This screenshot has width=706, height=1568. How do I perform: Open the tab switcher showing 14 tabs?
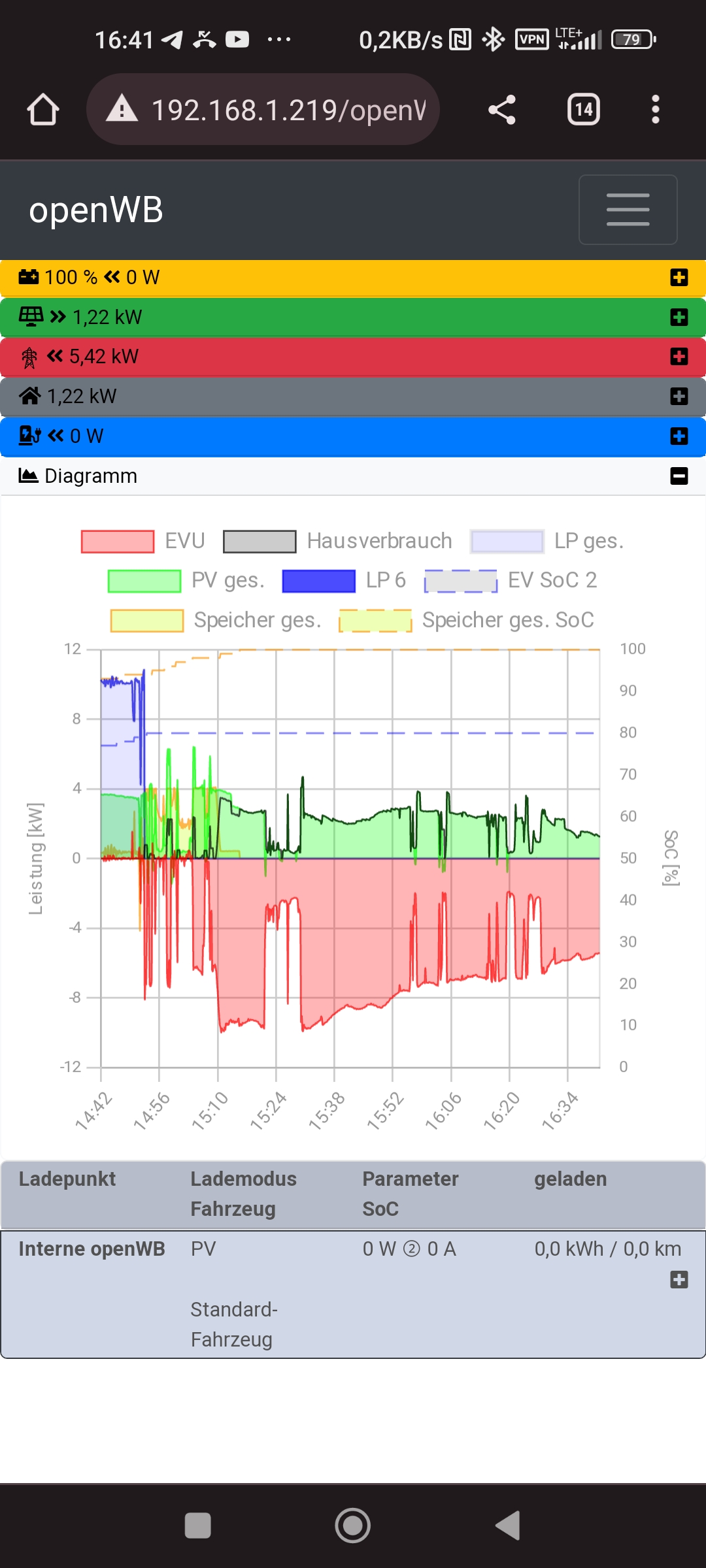click(x=583, y=109)
